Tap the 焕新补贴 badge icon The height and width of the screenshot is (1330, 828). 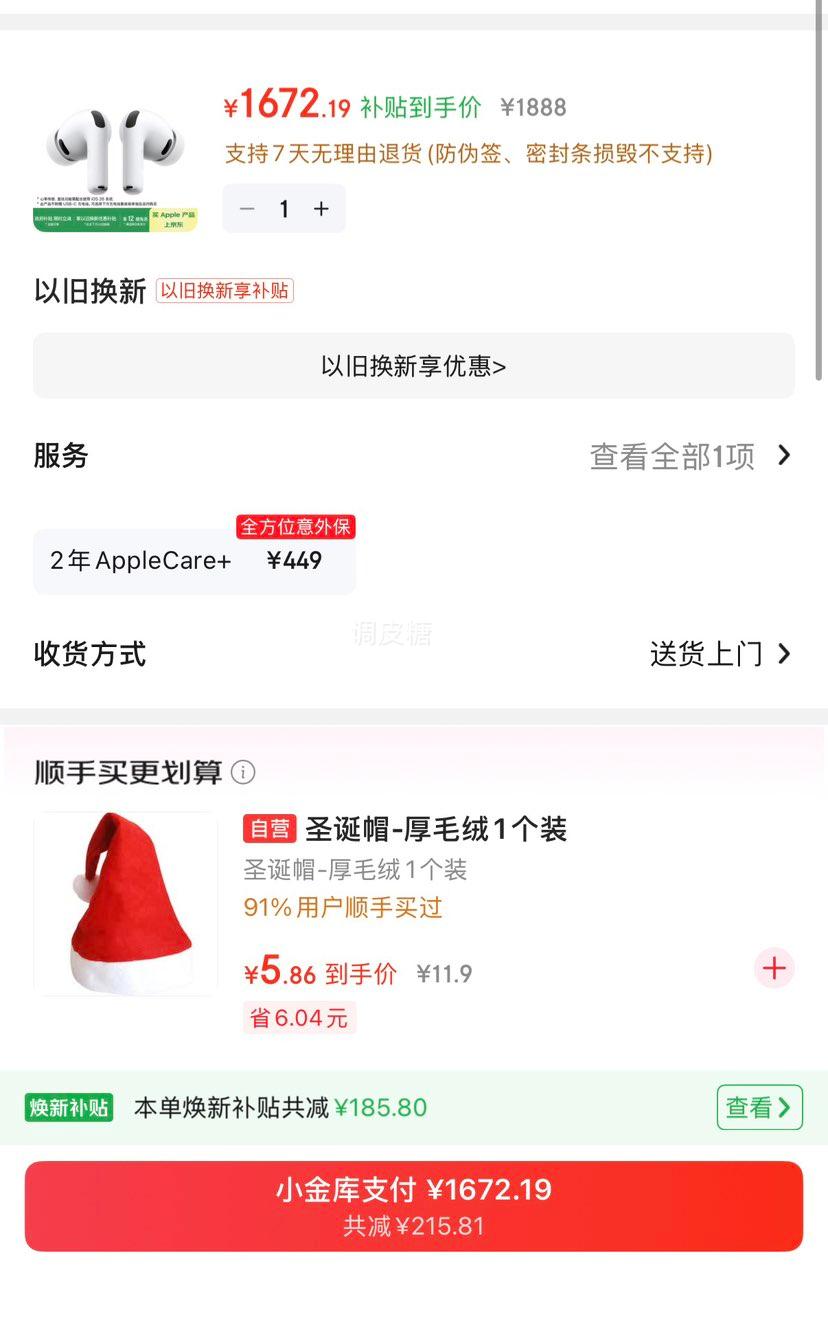click(x=68, y=1108)
